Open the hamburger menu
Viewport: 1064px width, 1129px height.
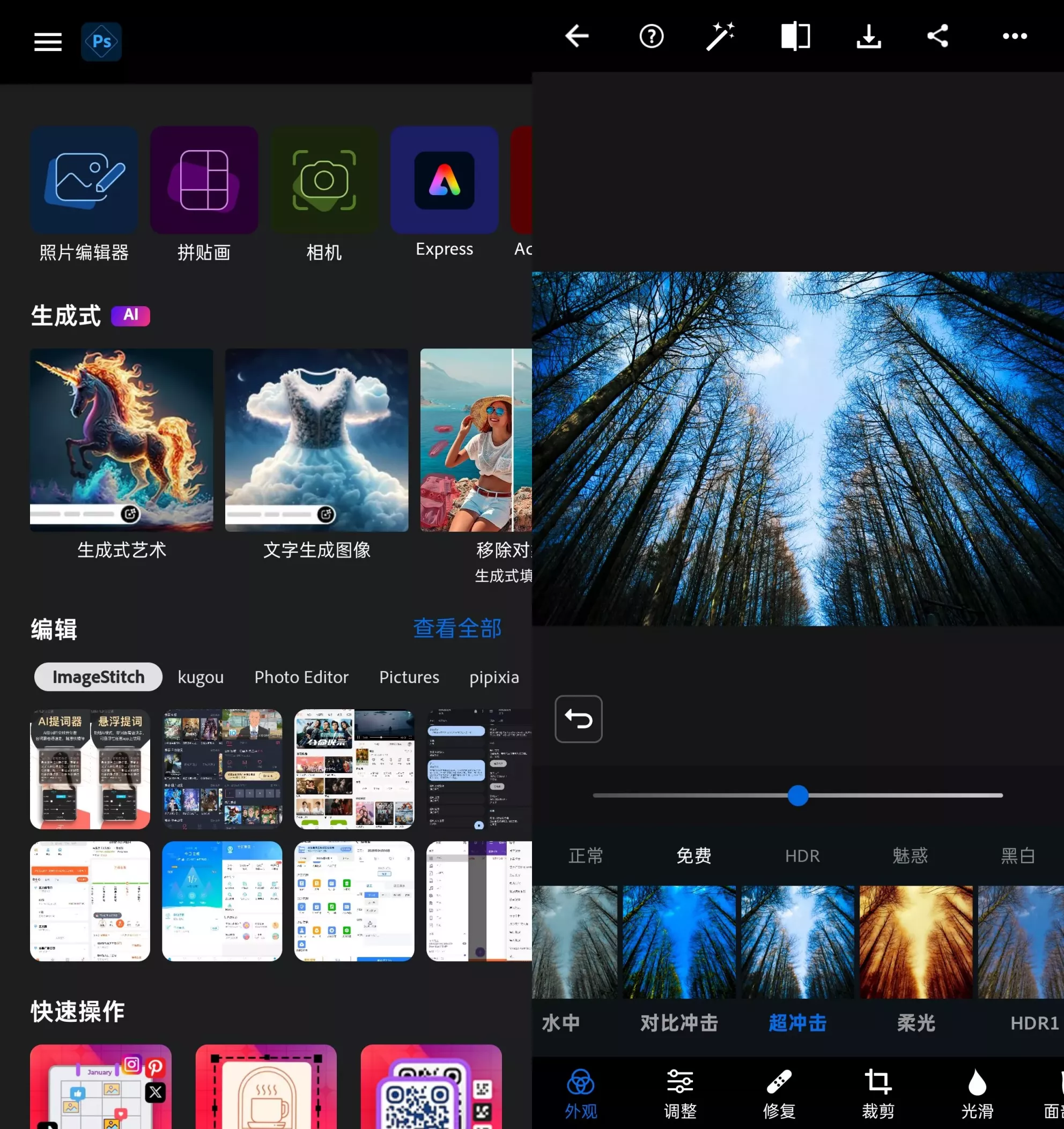click(48, 41)
